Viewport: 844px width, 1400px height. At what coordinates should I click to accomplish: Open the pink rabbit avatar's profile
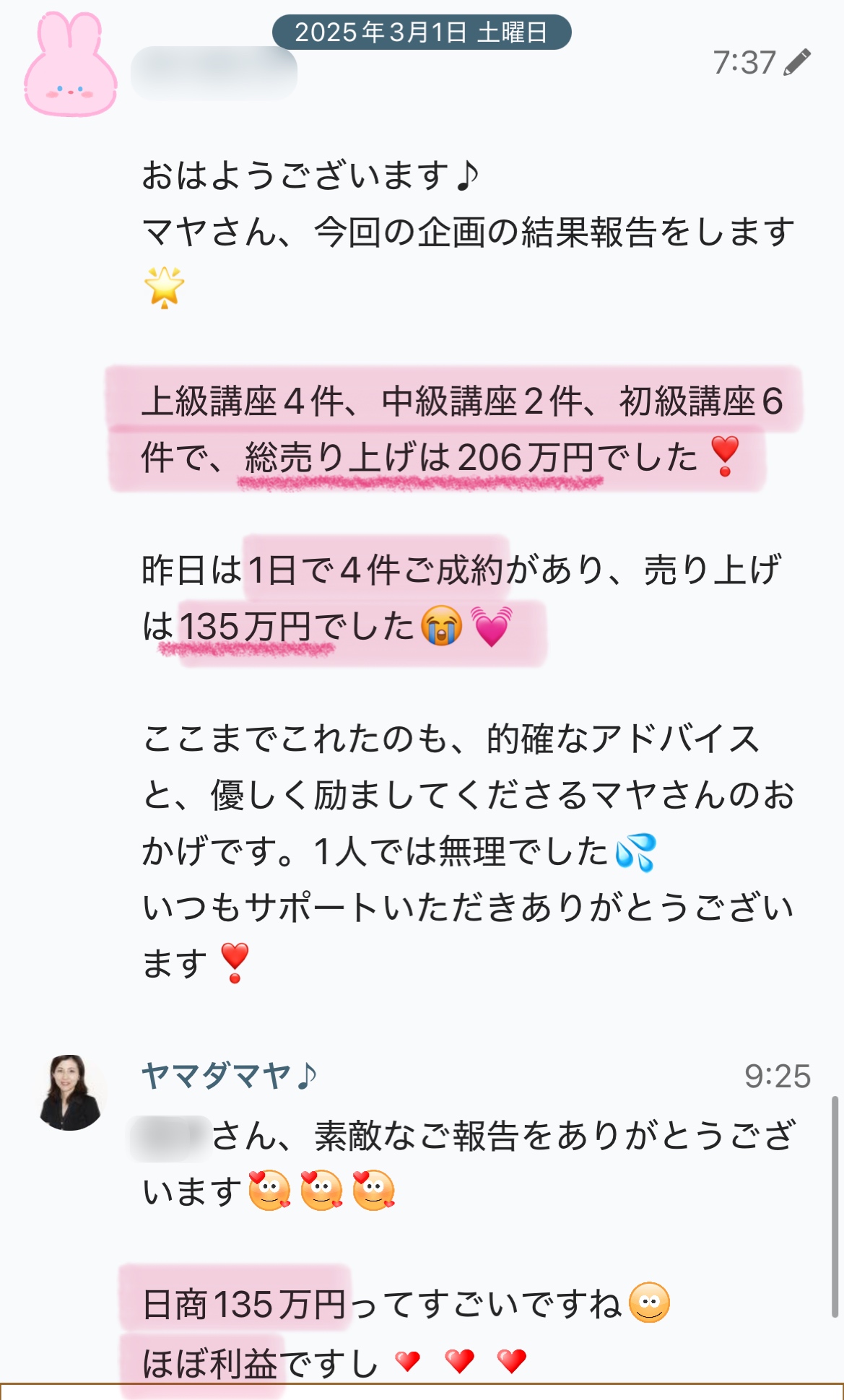[x=70, y=66]
